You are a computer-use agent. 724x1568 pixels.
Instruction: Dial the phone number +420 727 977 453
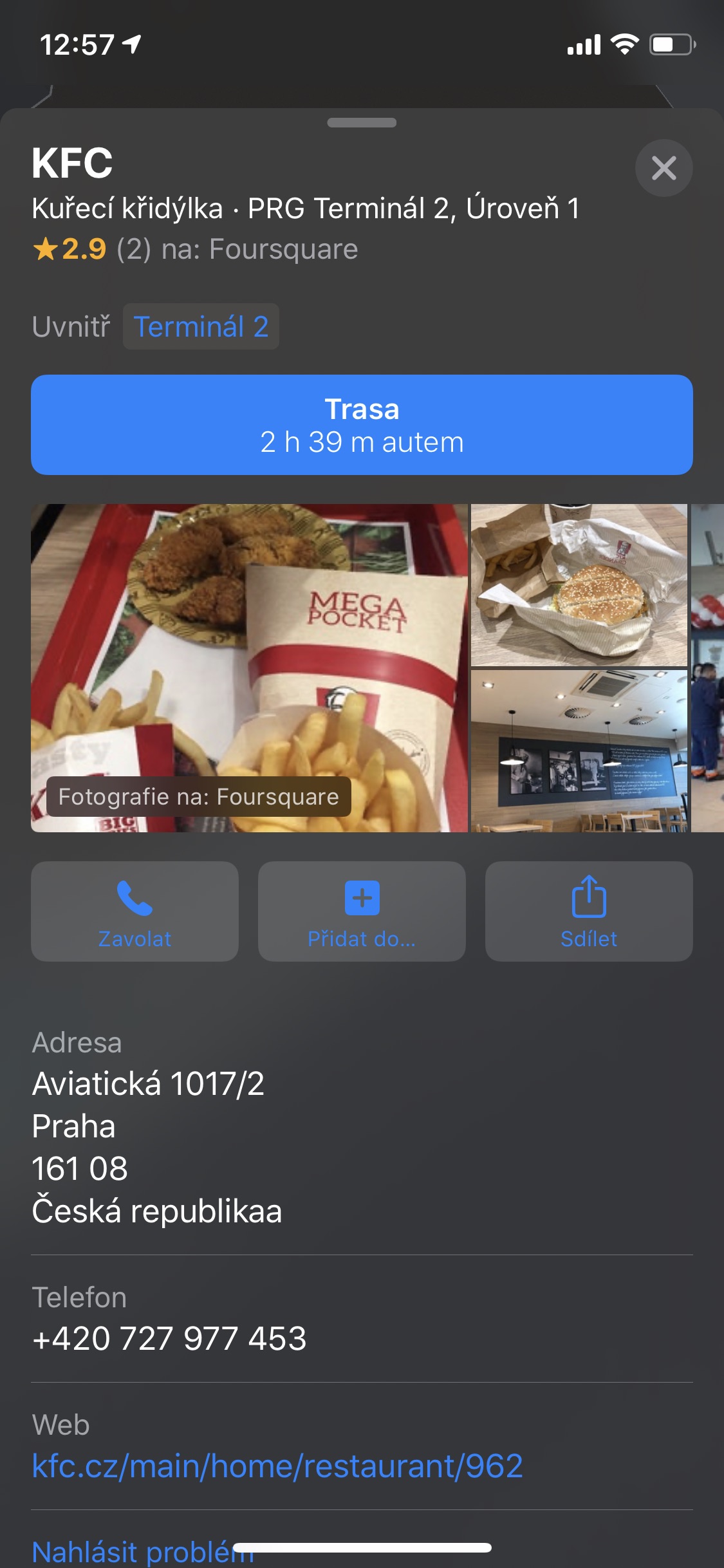point(169,1339)
